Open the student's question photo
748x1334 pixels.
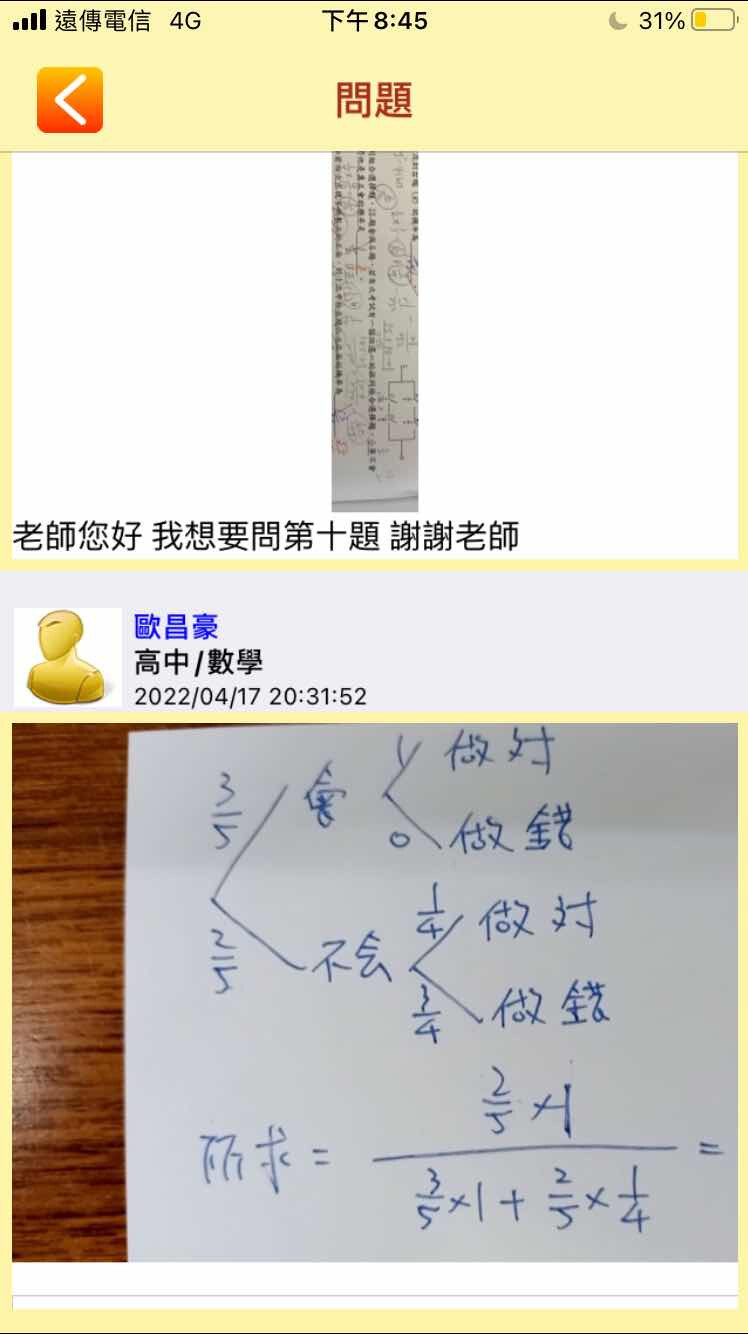coord(375,330)
